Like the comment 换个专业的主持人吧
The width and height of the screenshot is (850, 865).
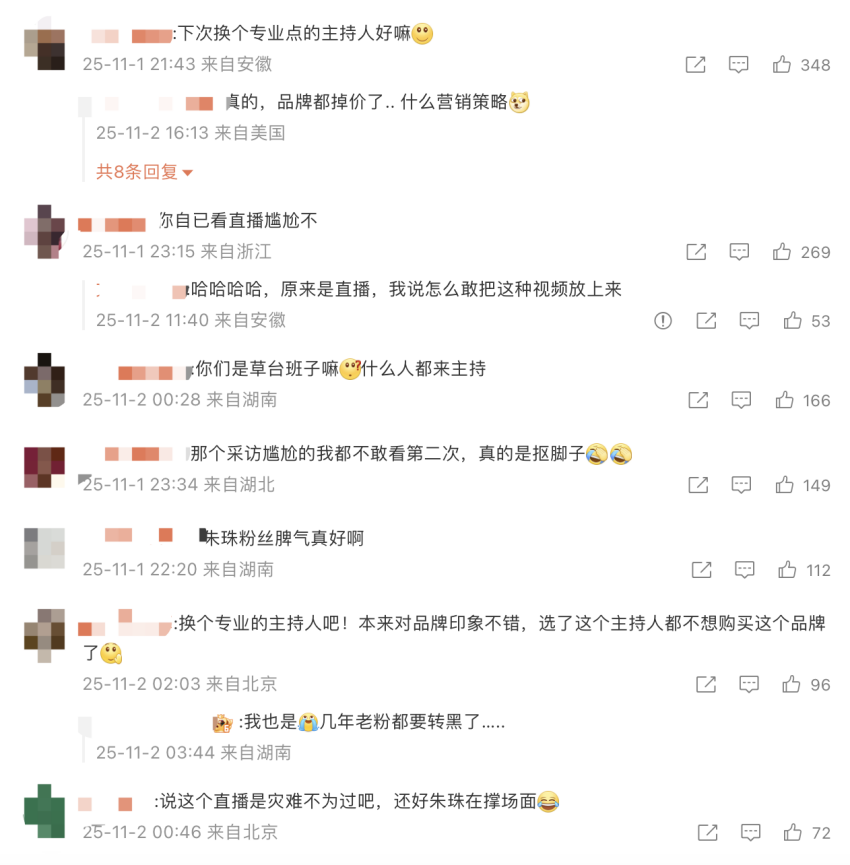click(791, 685)
